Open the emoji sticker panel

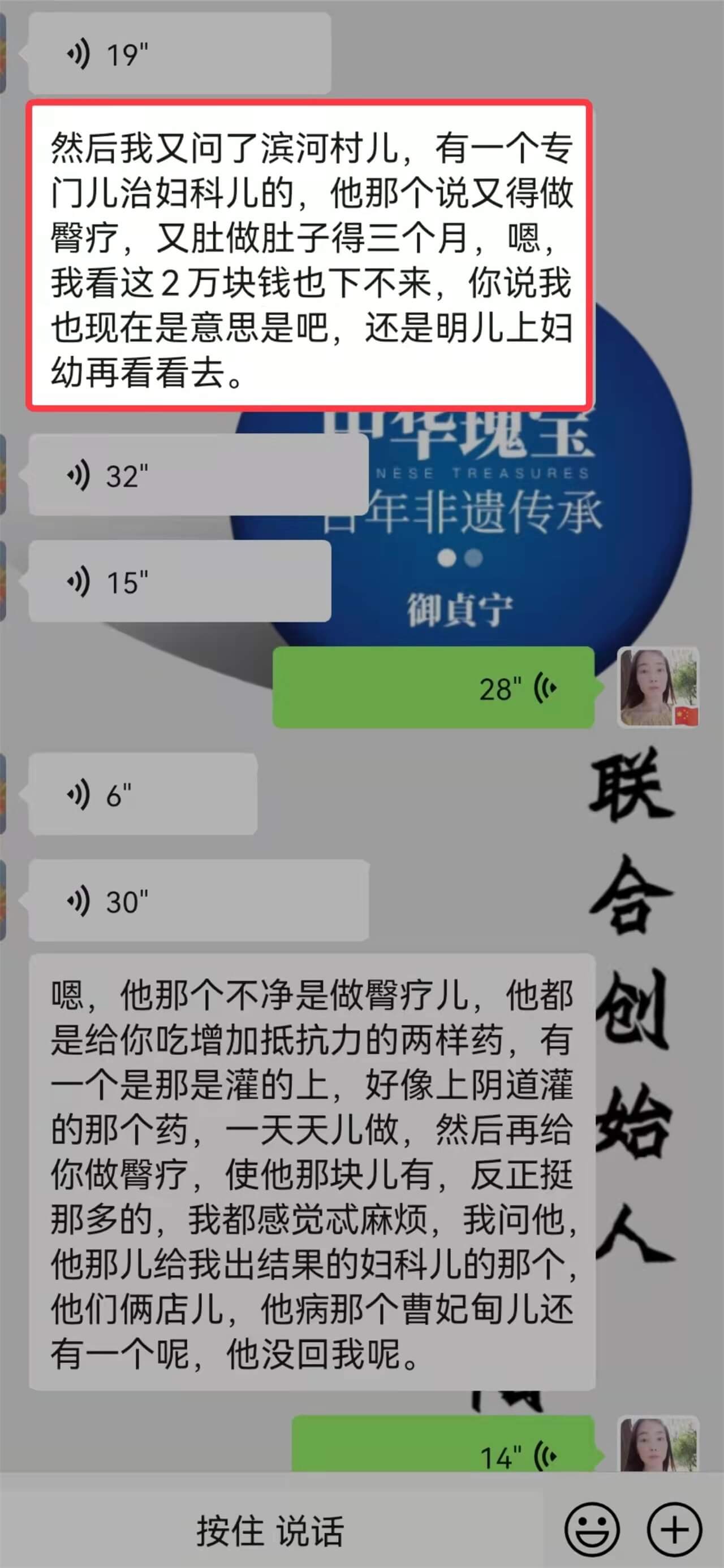592,1529
